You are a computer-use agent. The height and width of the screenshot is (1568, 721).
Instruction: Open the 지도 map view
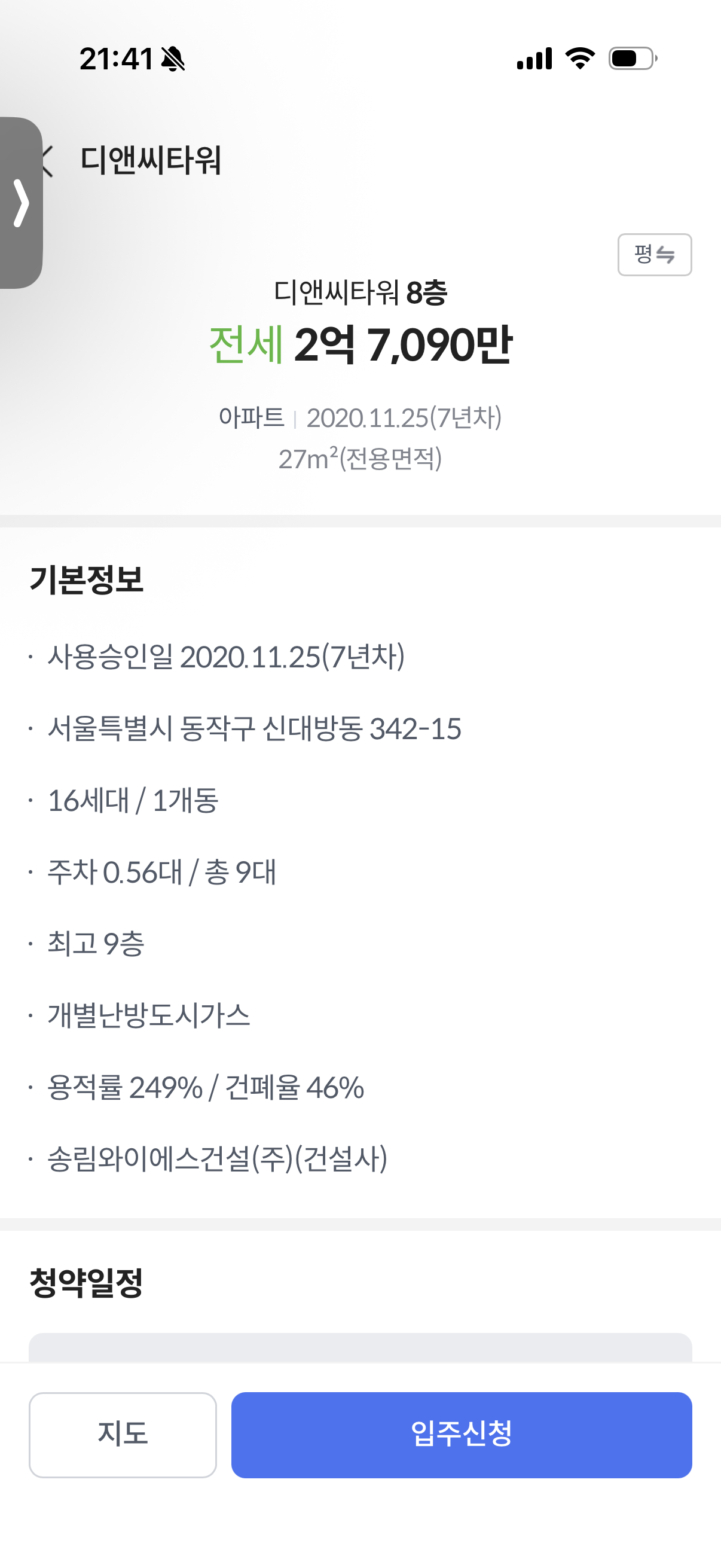123,1434
